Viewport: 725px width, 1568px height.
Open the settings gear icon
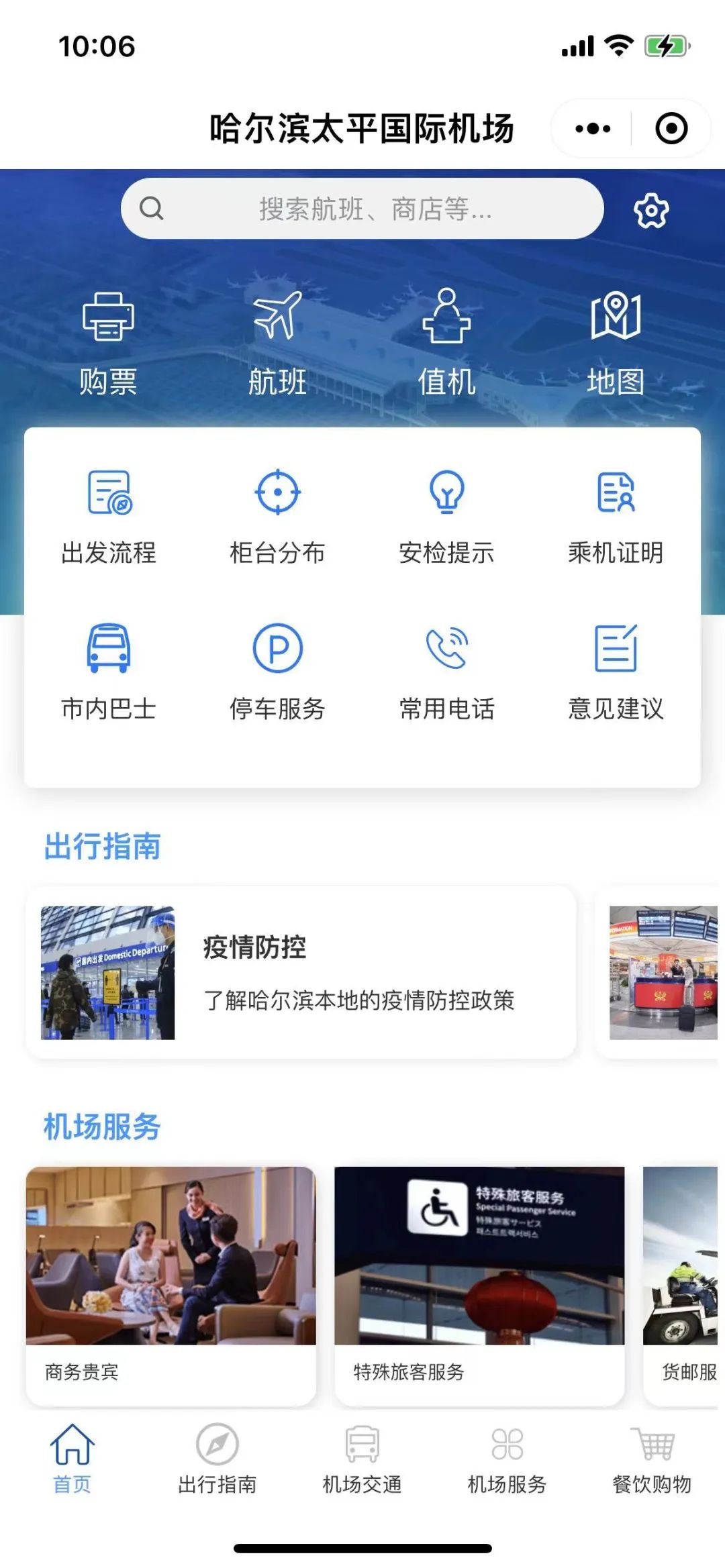coord(651,210)
